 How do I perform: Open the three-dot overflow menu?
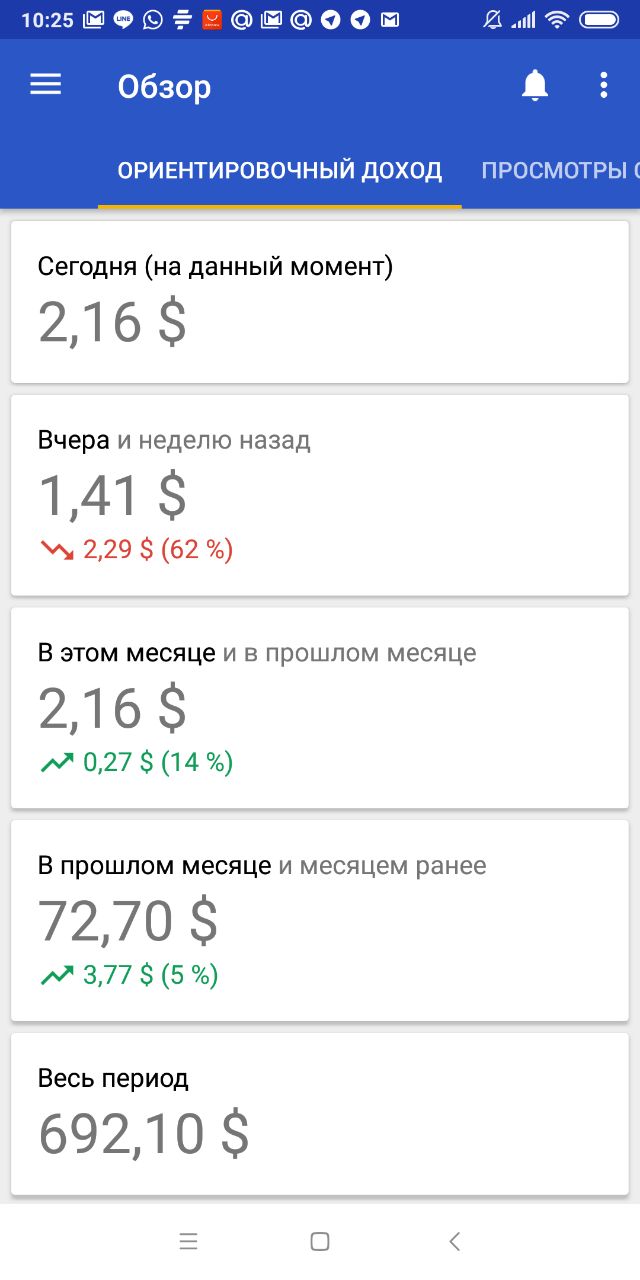click(x=603, y=86)
